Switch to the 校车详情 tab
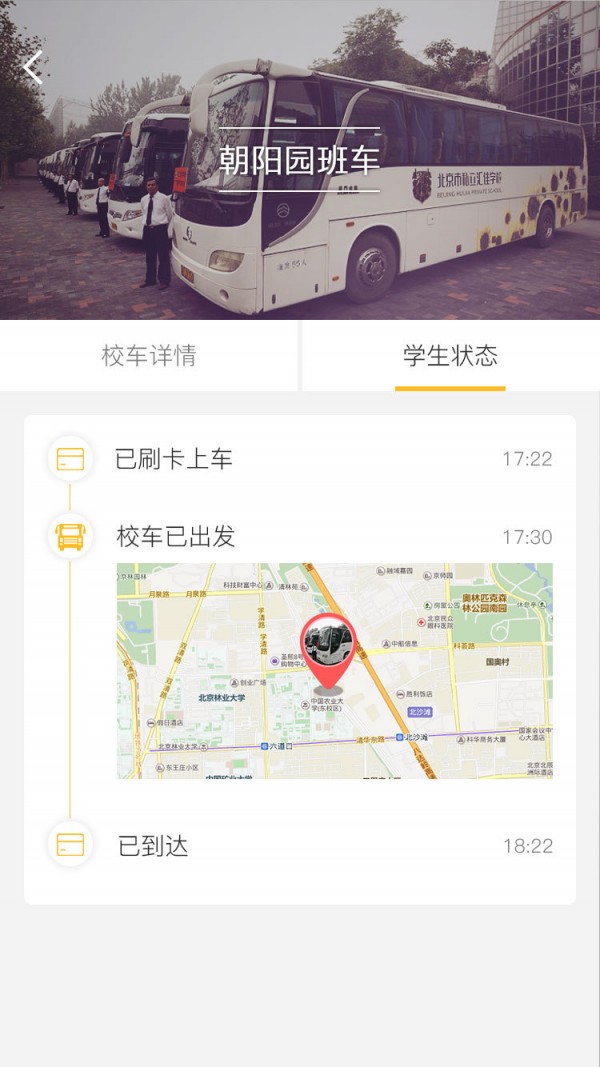Image resolution: width=600 pixels, height=1067 pixels. click(x=149, y=356)
